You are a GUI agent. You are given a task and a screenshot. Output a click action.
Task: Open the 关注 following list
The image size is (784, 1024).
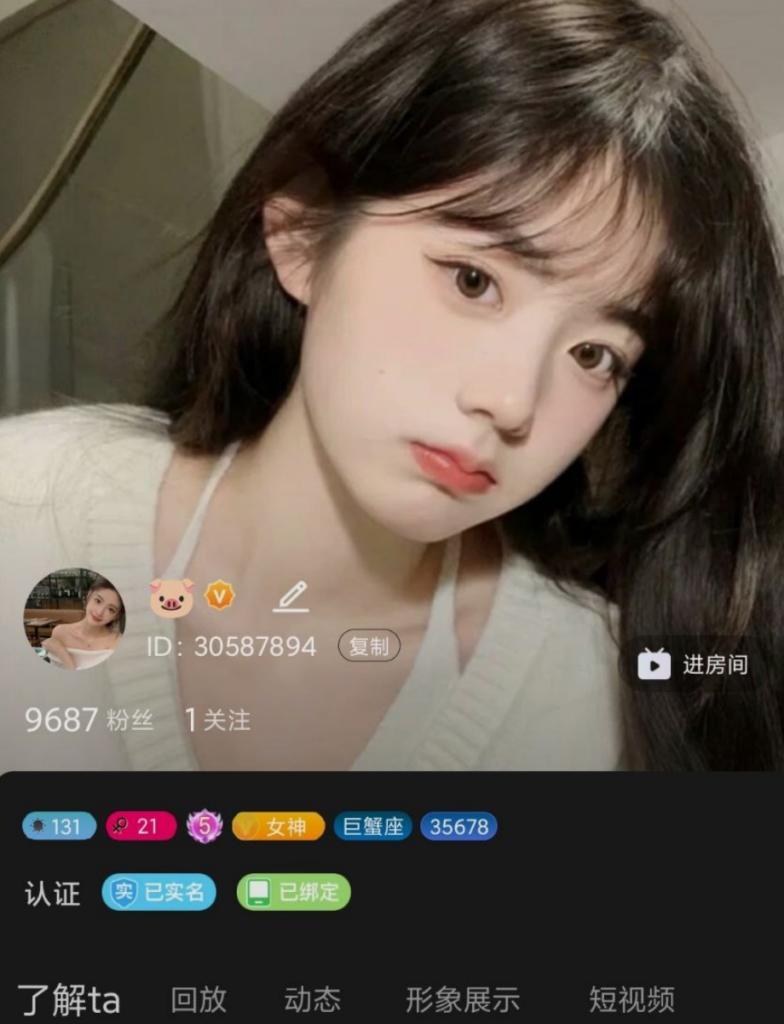[218, 720]
